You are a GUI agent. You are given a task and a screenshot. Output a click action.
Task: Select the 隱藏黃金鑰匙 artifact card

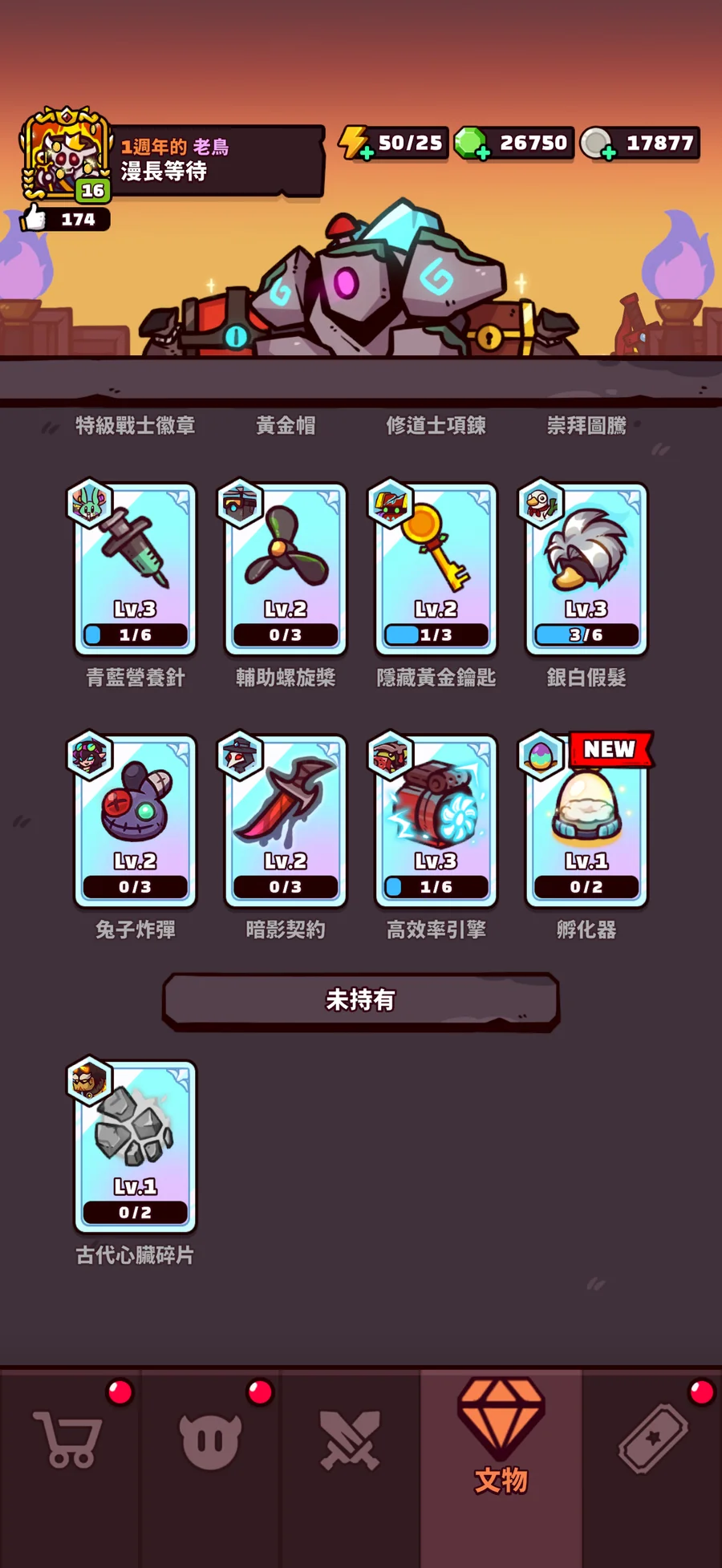(436, 568)
